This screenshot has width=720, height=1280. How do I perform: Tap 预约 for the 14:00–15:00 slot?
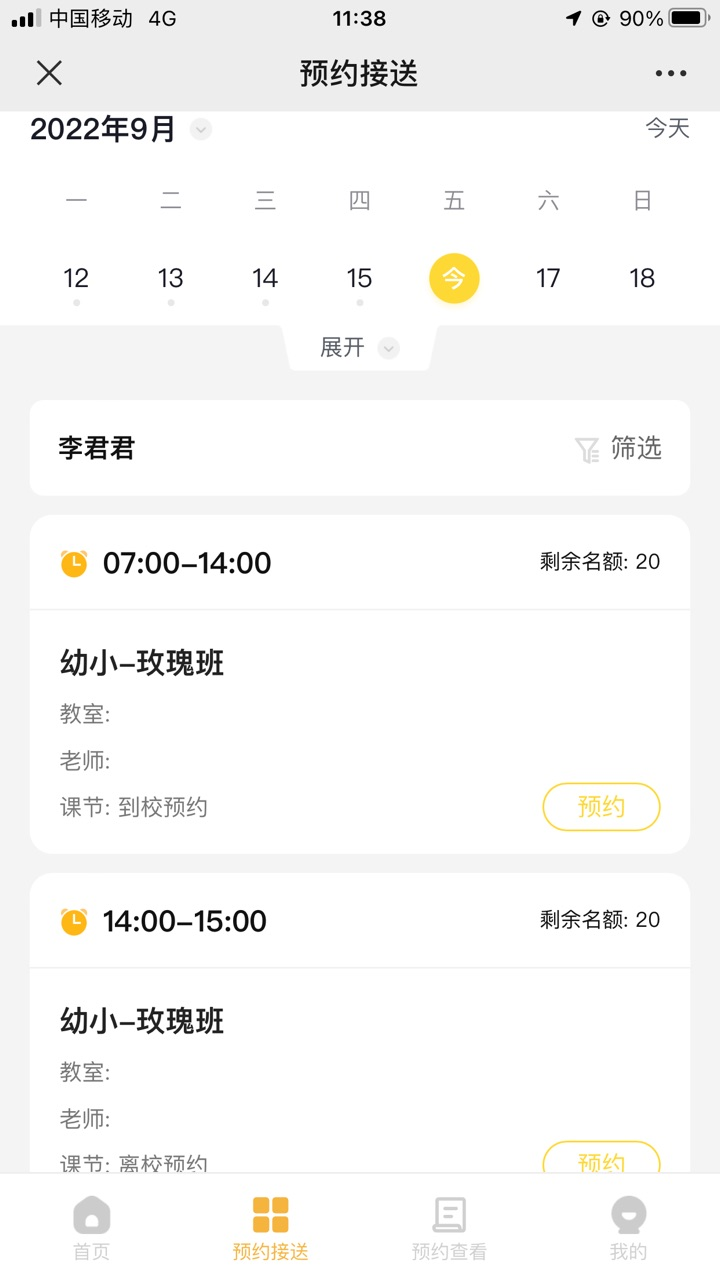click(x=601, y=1160)
